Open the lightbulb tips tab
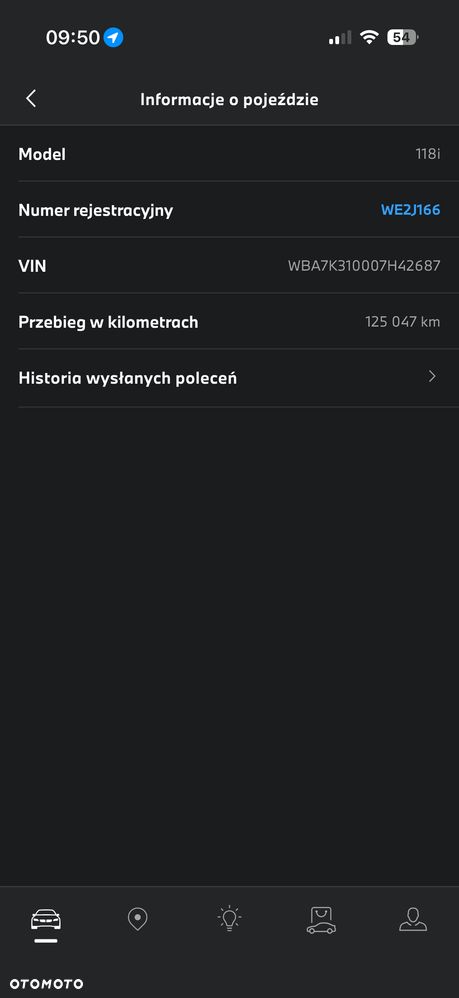Screen dimensions: 459x998 click(x=229, y=919)
